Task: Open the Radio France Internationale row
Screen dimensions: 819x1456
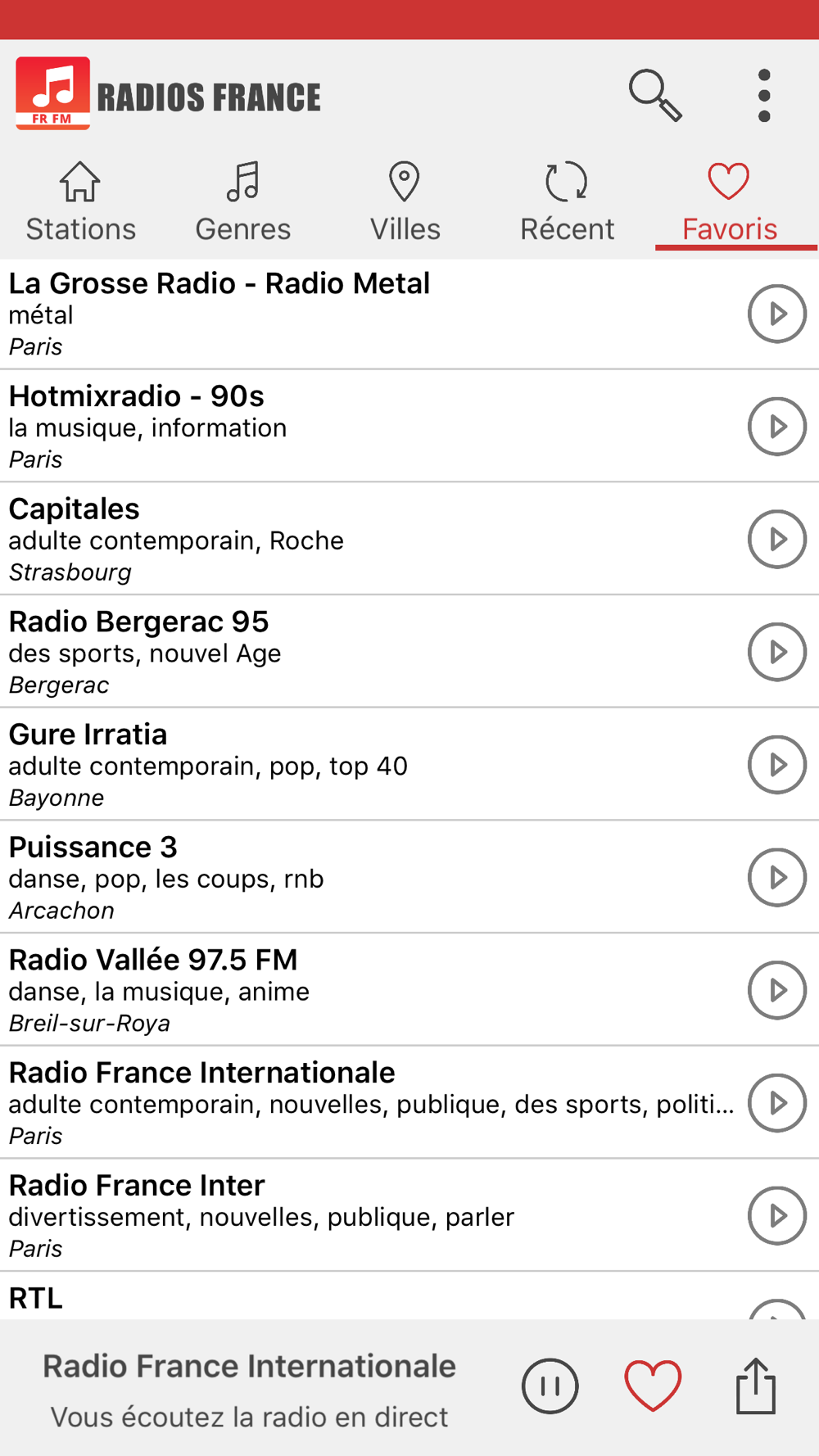Action: (369, 1102)
